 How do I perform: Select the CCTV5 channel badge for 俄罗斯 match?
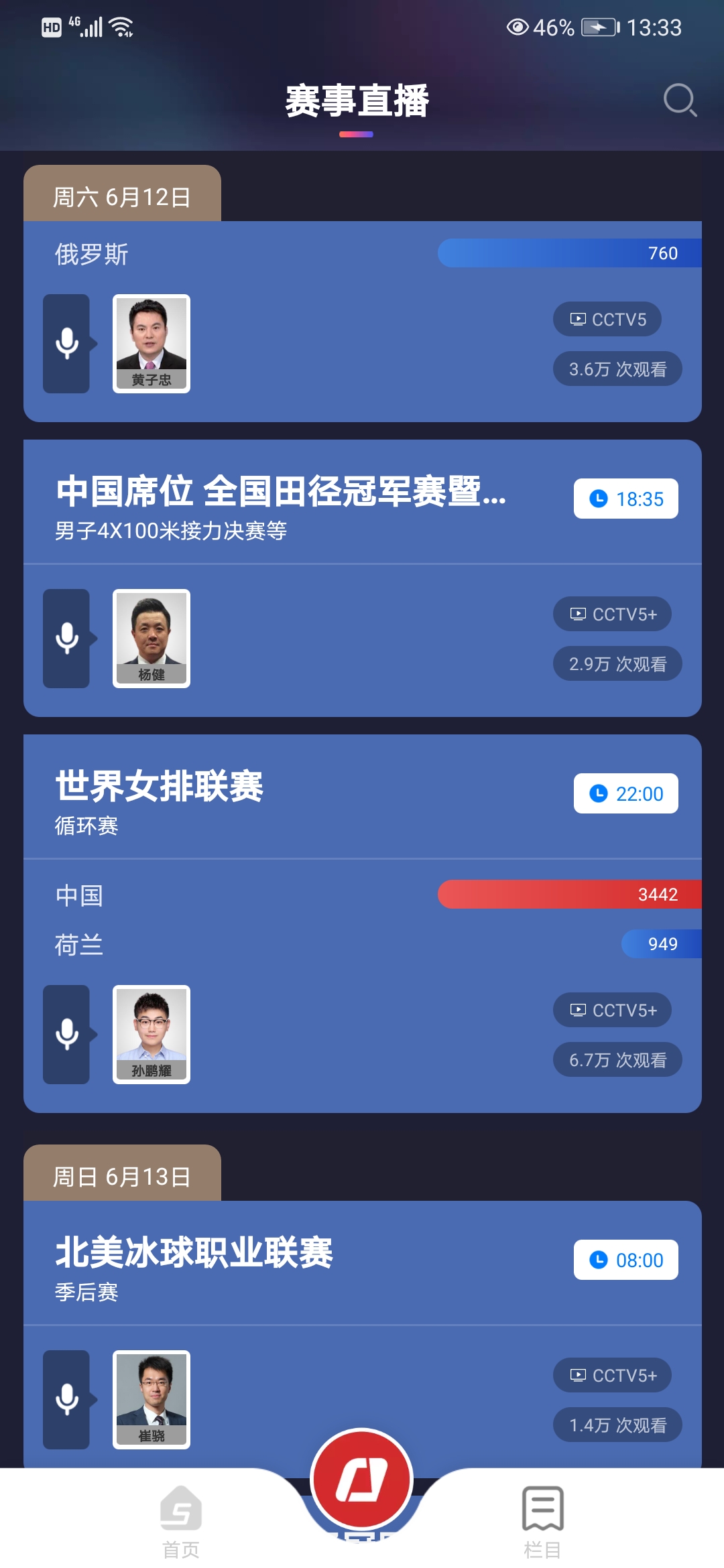pyautogui.click(x=607, y=319)
